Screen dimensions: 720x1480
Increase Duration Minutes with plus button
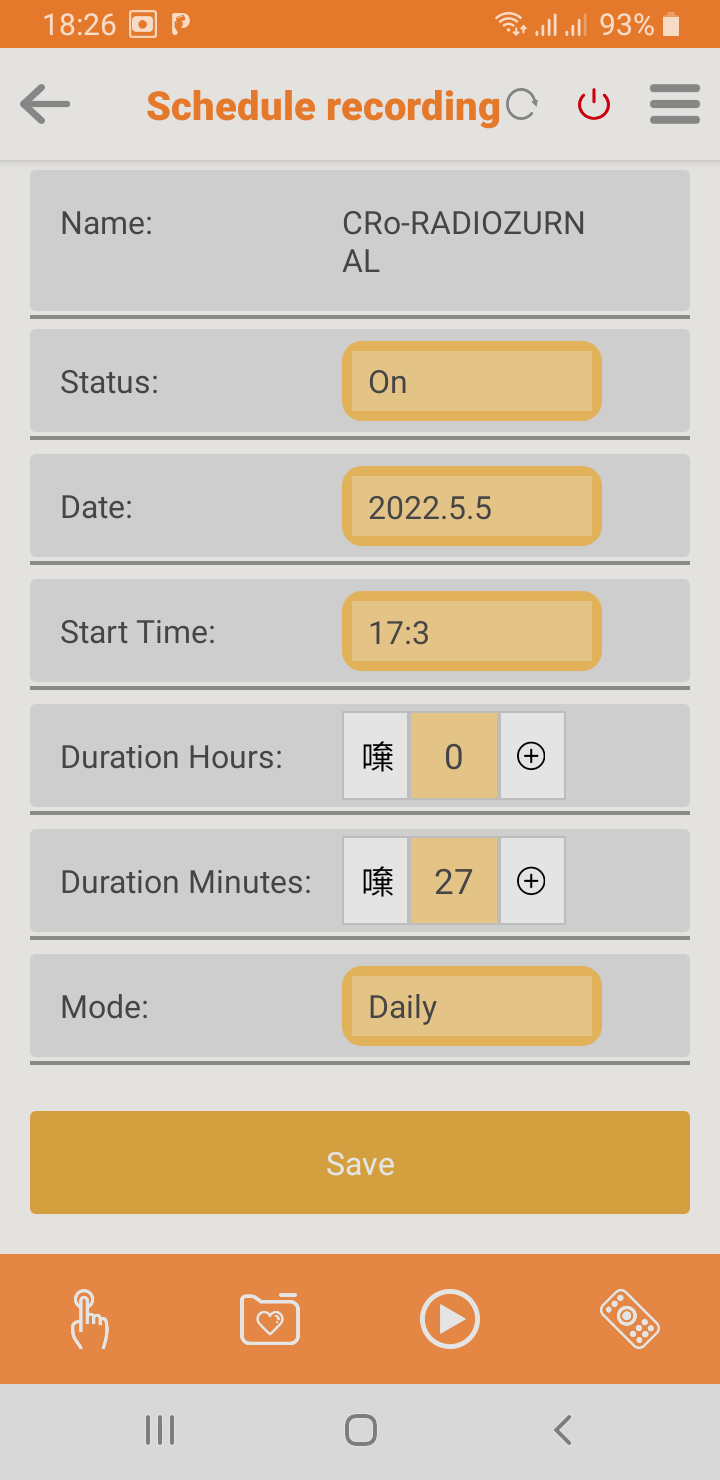coord(531,881)
